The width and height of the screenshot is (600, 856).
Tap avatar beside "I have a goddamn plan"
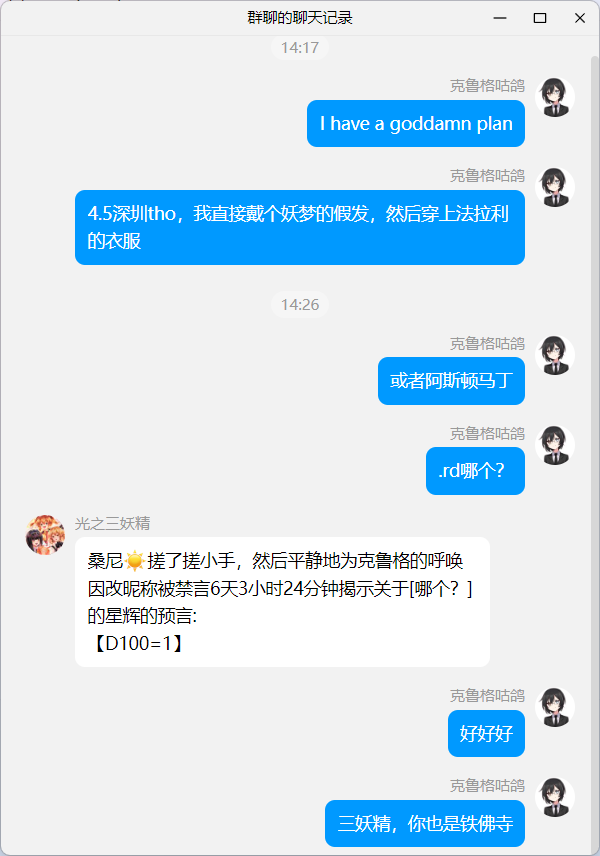(555, 97)
